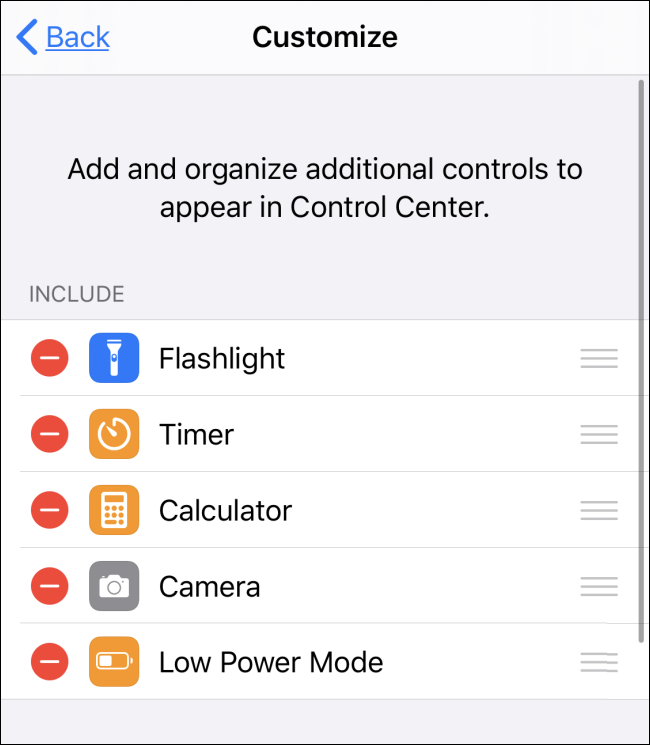Go back to the previous screen
Viewport: 650px width, 745px height.
(64, 38)
